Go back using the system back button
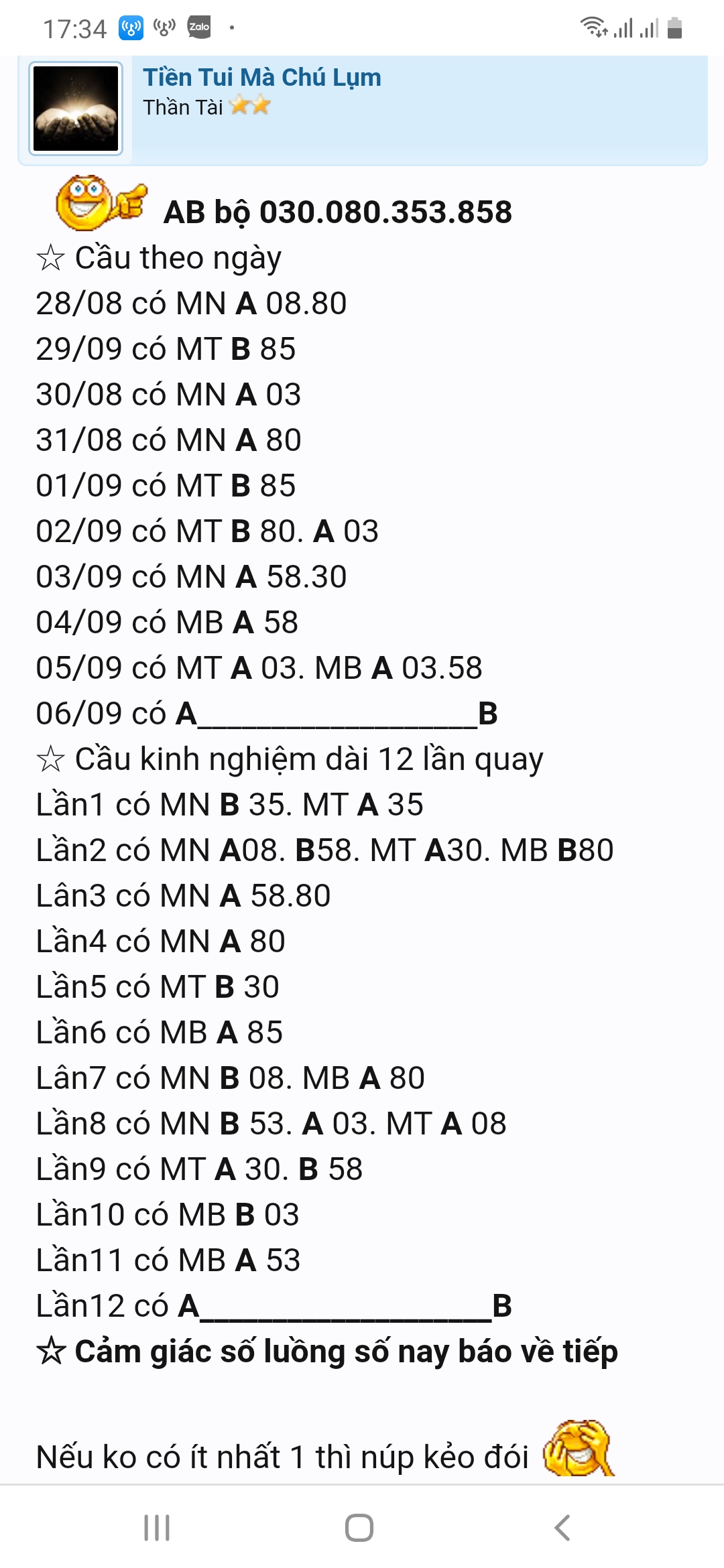This screenshot has height=1568, width=724. (x=562, y=1528)
